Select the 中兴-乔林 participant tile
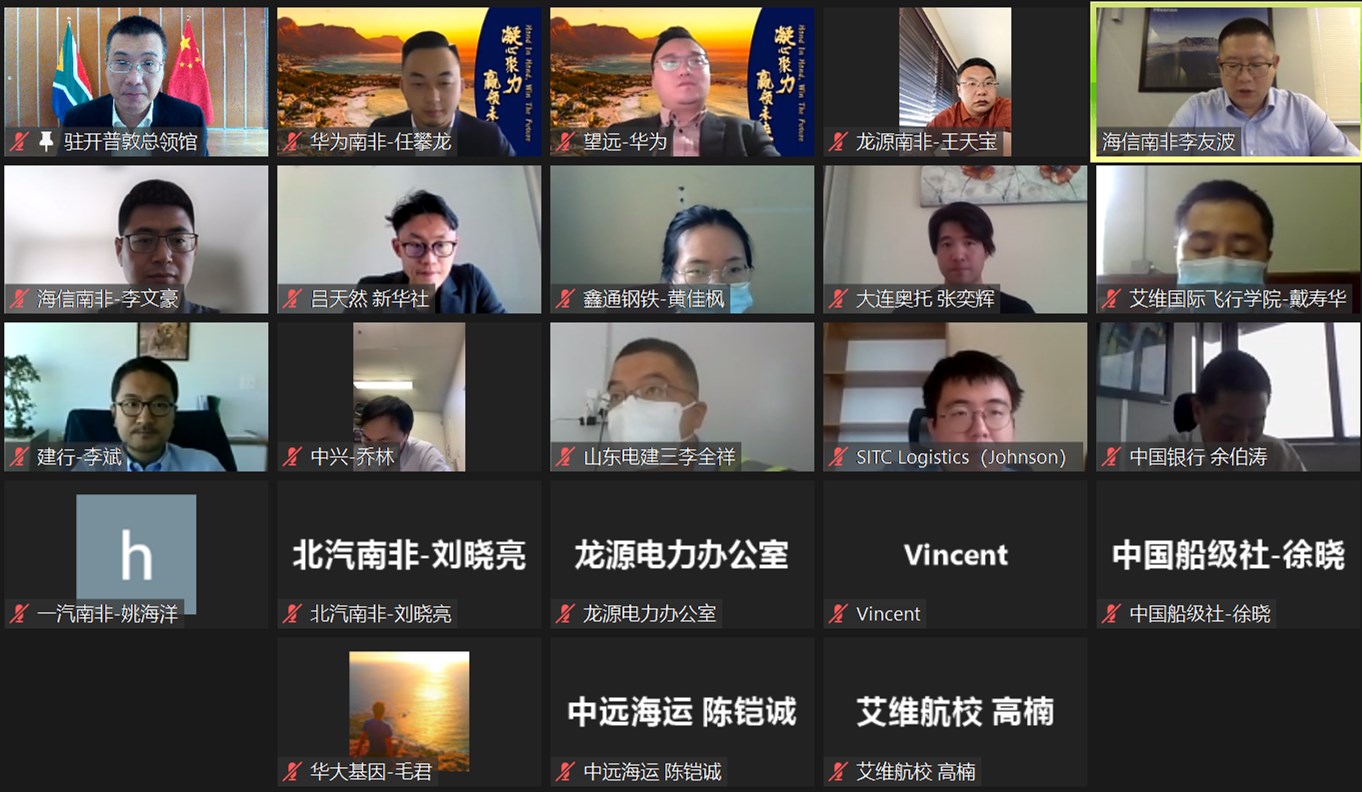The image size is (1362, 792). click(x=409, y=396)
